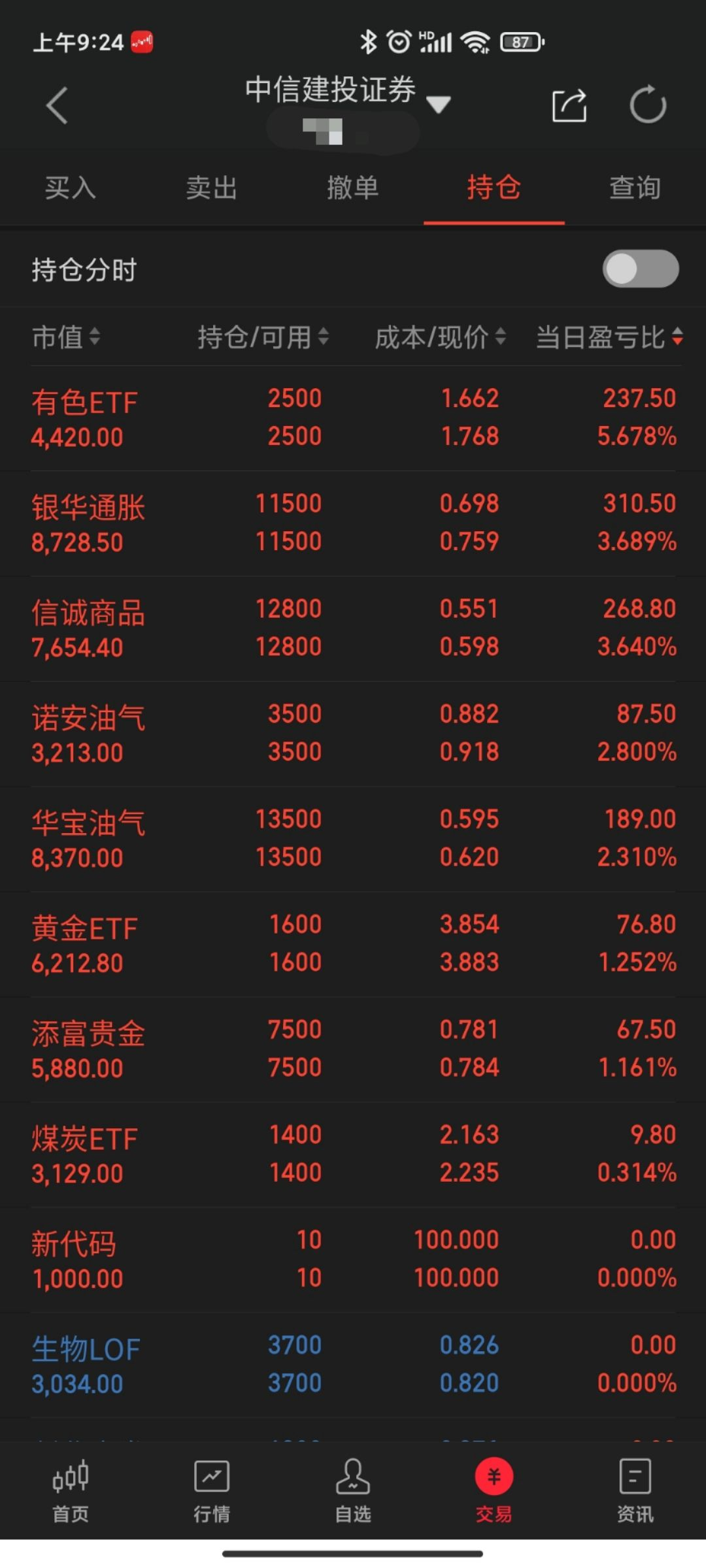706x1568 pixels.
Task: Refresh the positions data
Action: [x=647, y=105]
